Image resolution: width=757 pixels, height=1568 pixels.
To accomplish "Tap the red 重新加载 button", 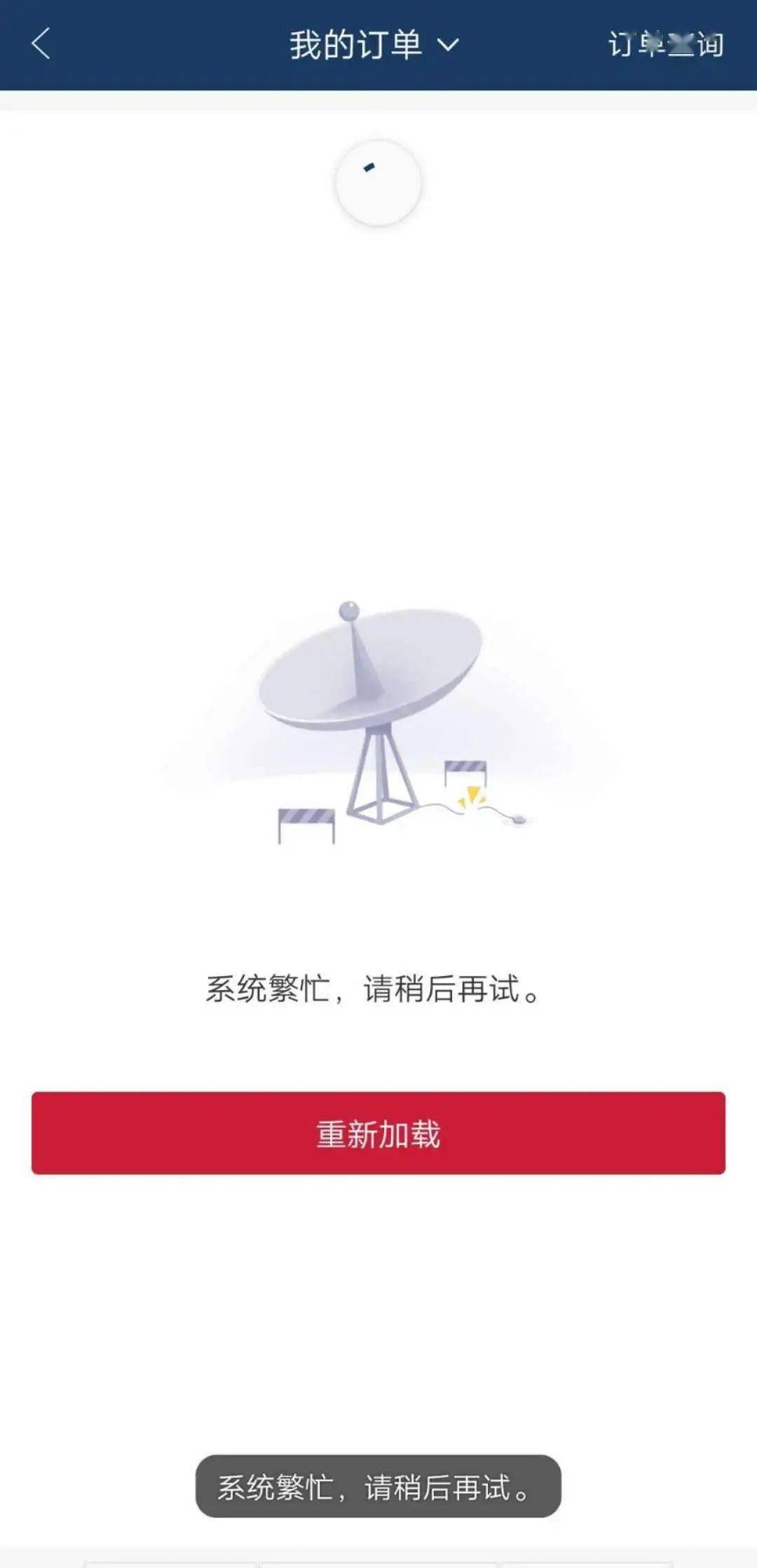I will coord(378,1133).
